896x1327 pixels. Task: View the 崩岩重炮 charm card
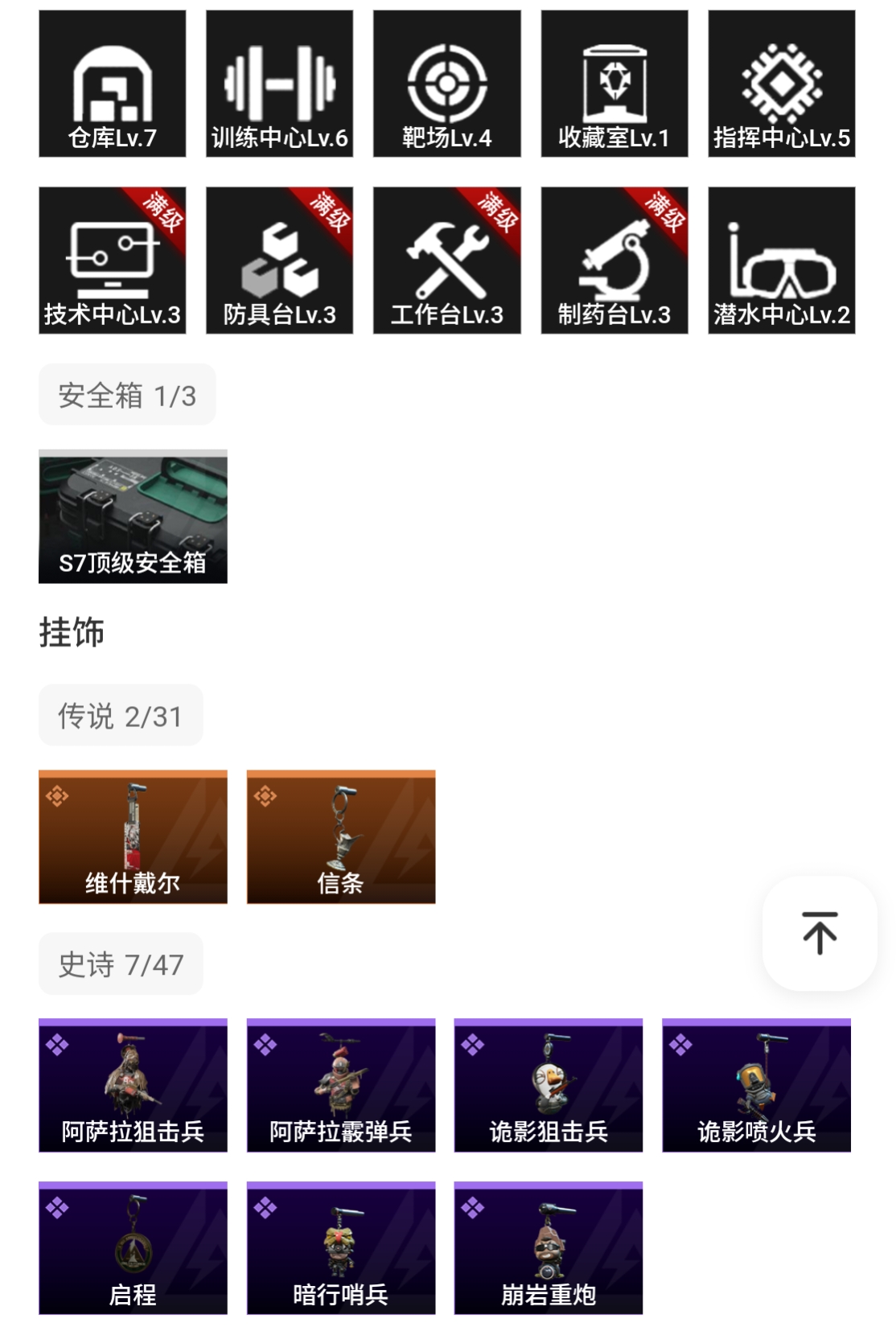[x=549, y=1247]
